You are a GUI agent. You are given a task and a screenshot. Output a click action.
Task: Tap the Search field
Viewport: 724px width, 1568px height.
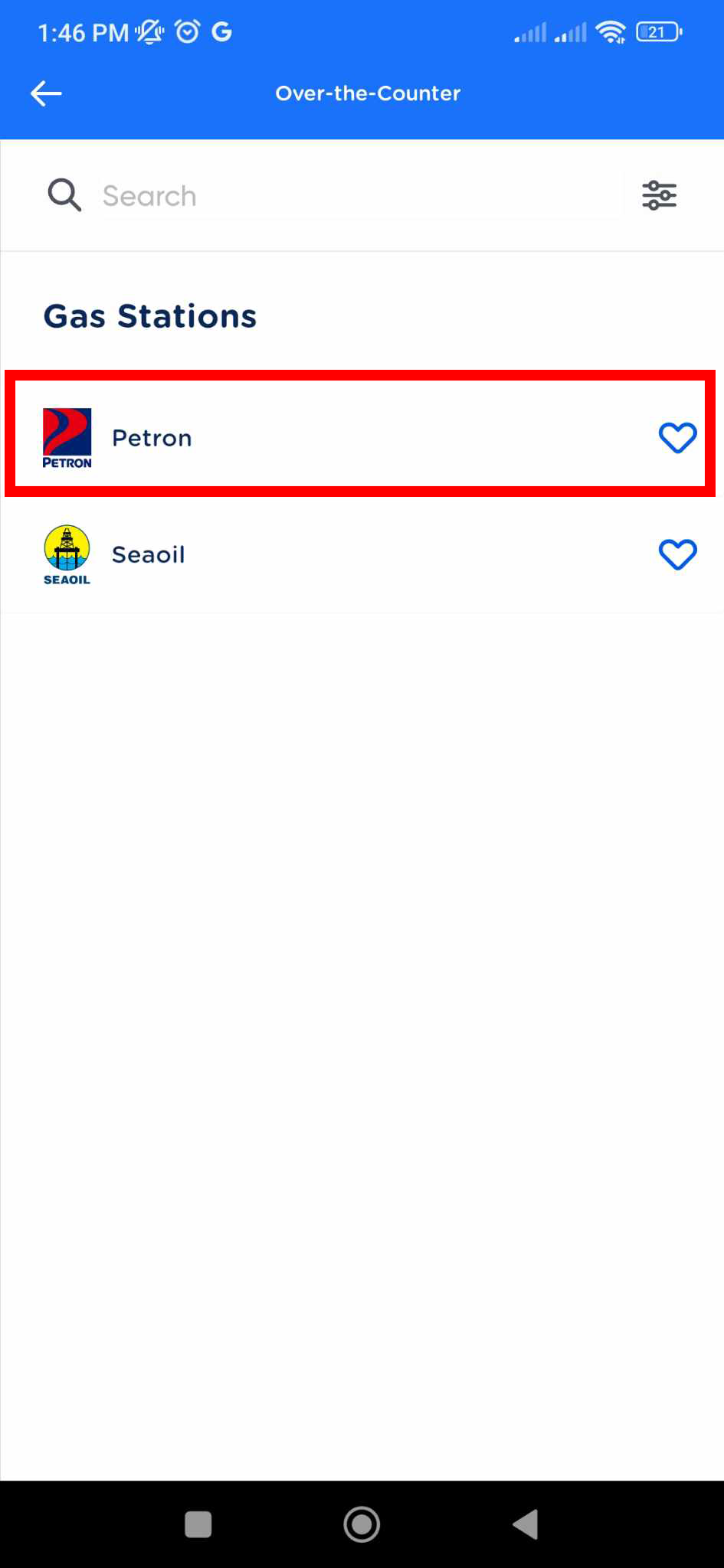pyautogui.click(x=360, y=196)
